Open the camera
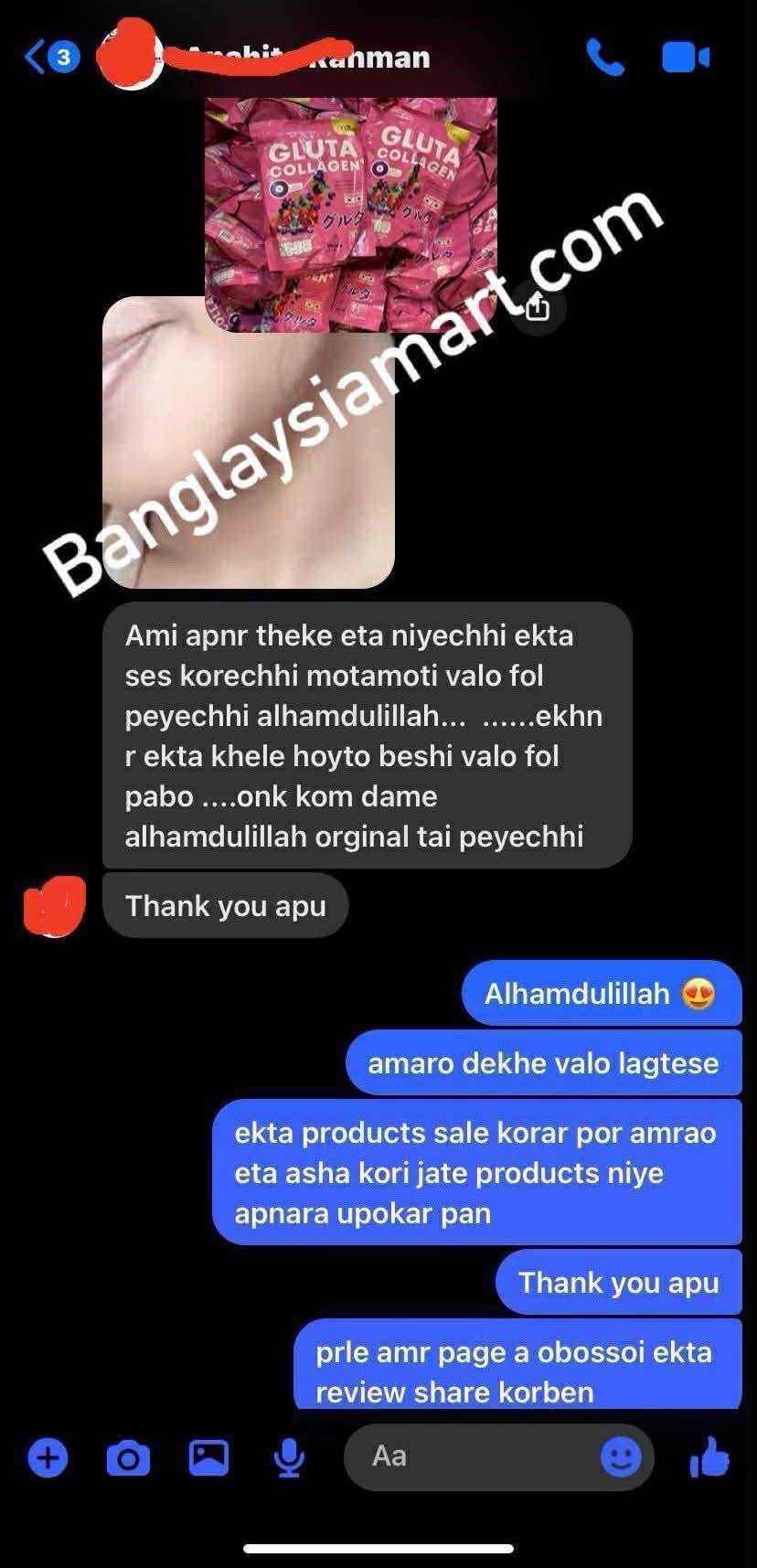This screenshot has width=757, height=1568. (128, 1457)
